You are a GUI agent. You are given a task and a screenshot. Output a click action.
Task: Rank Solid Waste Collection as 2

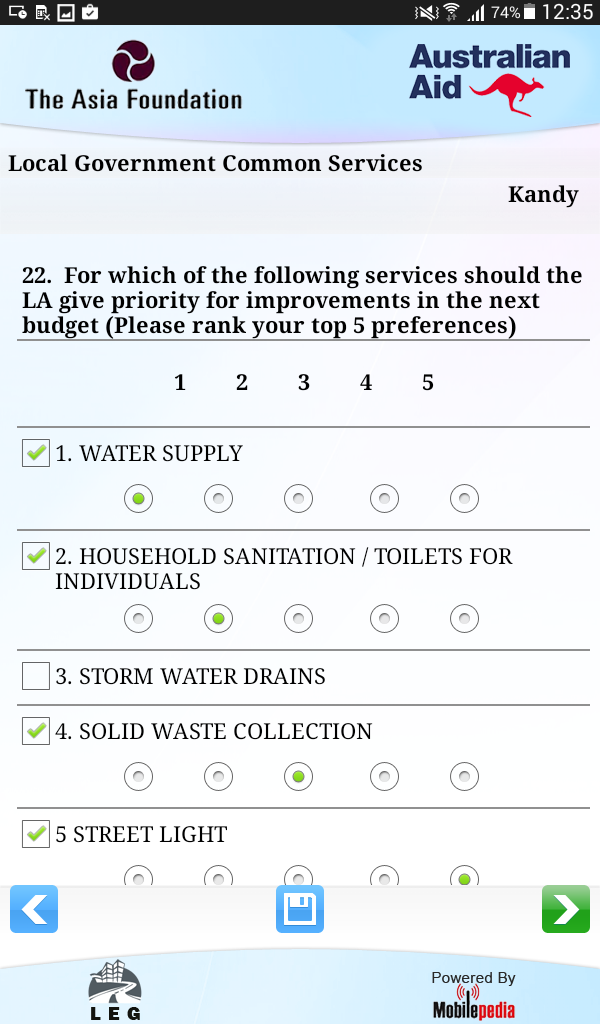218,776
